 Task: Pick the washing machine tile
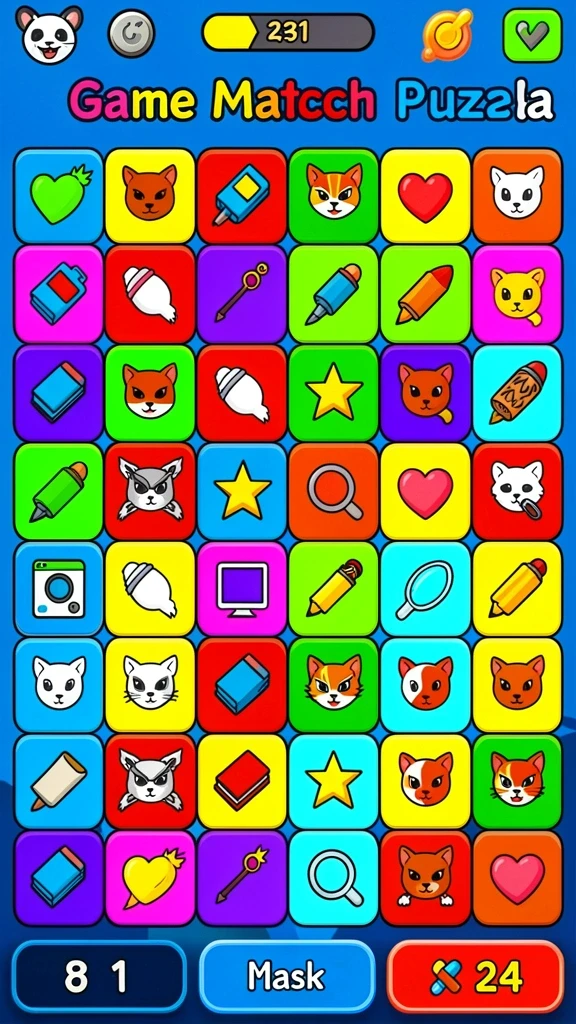(x=59, y=589)
